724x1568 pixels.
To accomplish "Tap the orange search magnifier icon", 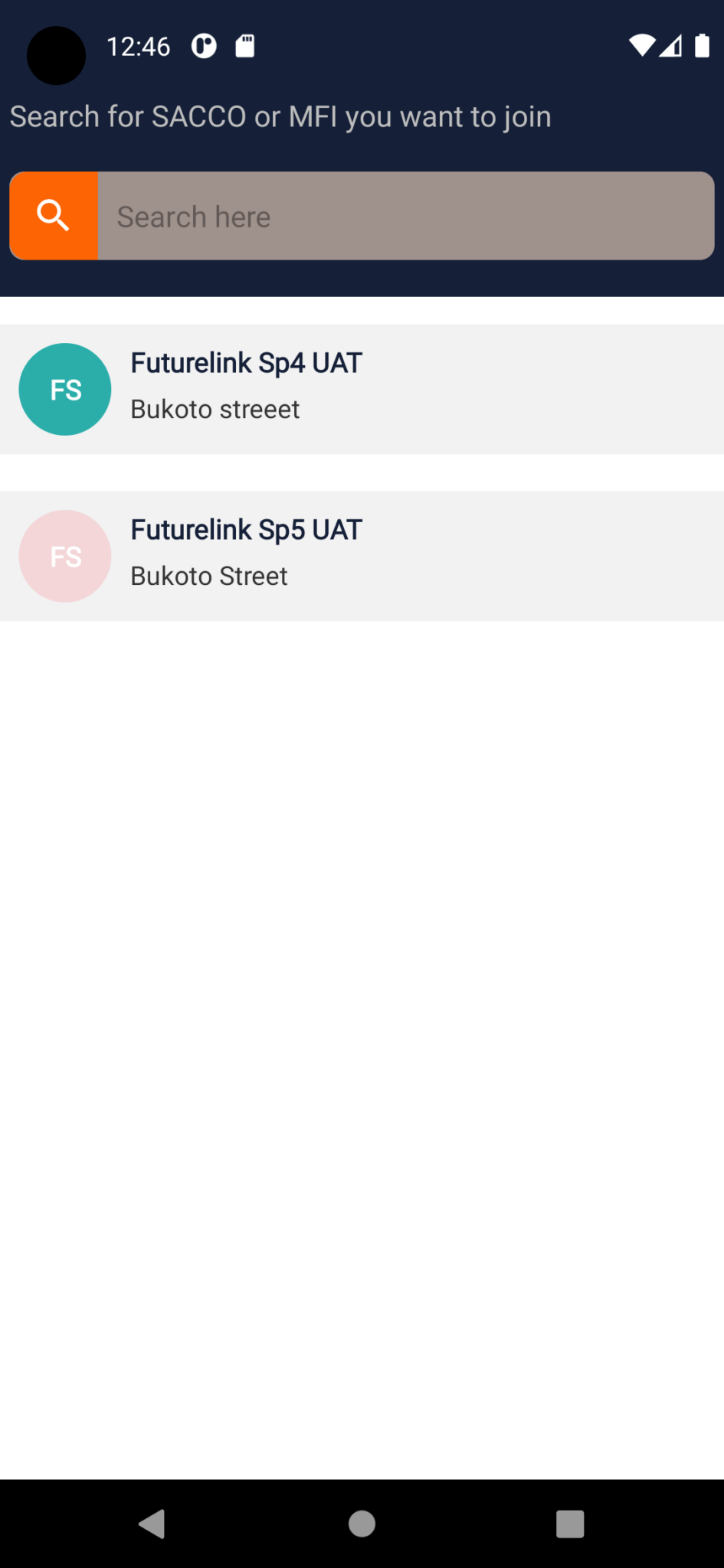I will [x=54, y=216].
